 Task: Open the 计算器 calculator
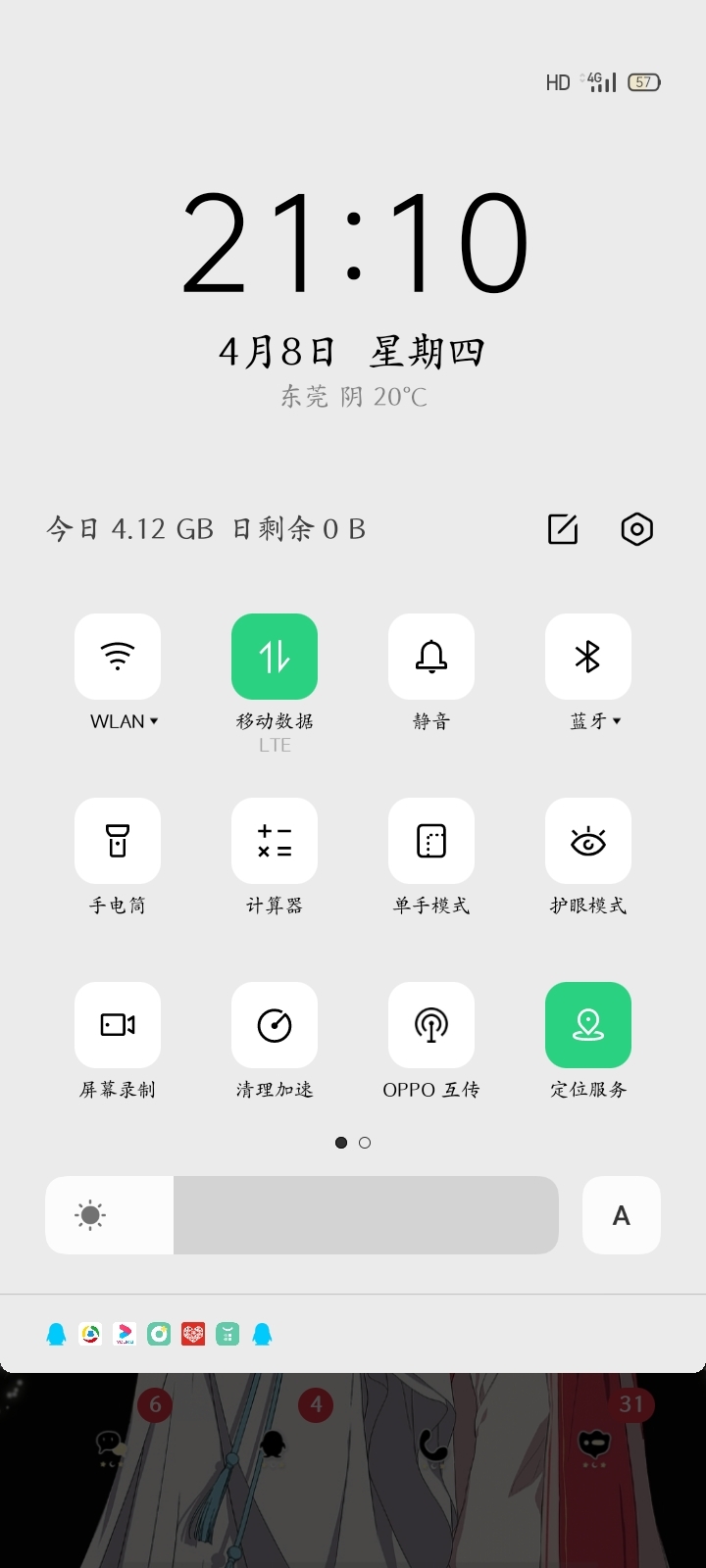275,841
